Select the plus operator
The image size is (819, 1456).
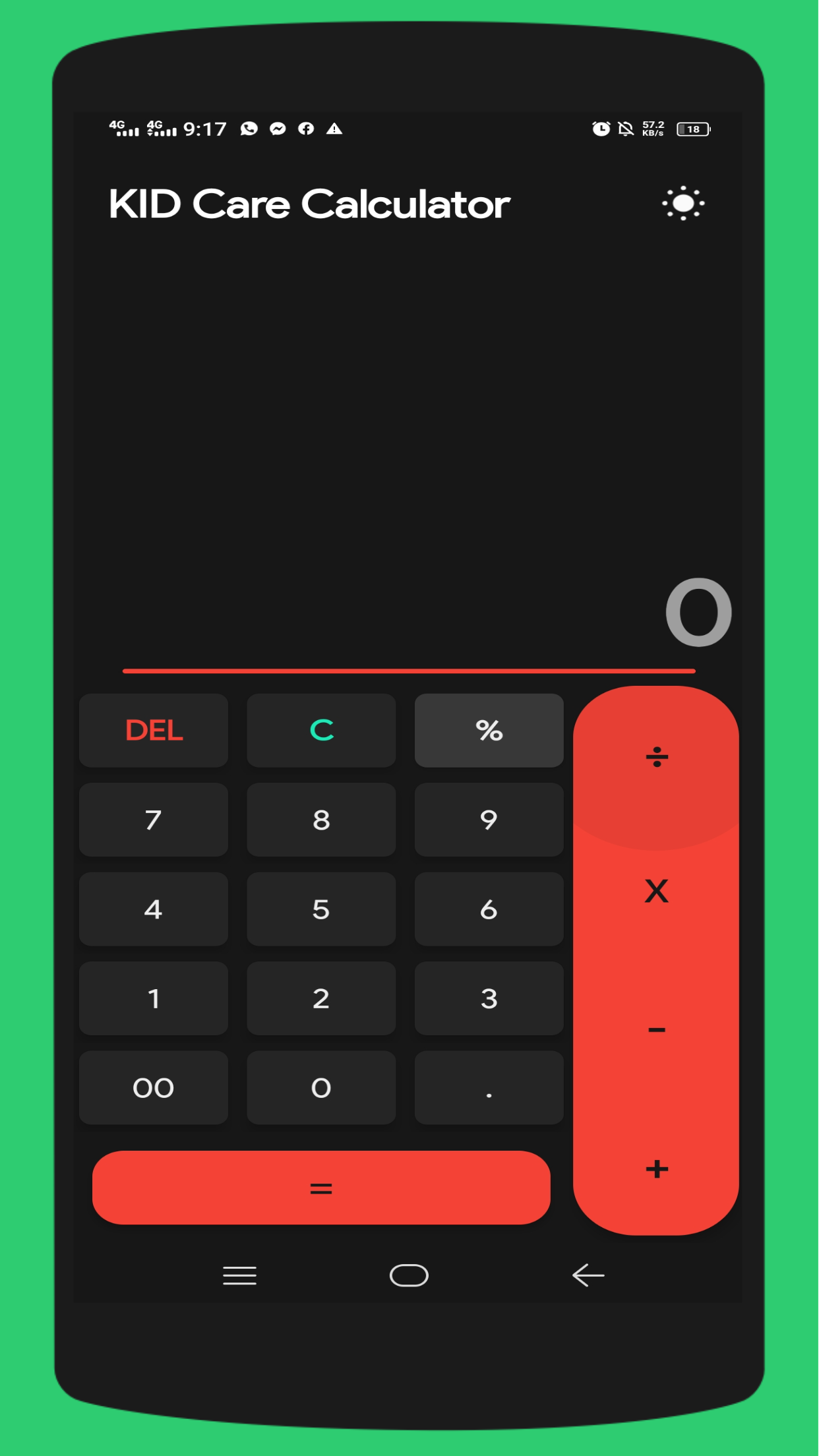click(656, 1169)
